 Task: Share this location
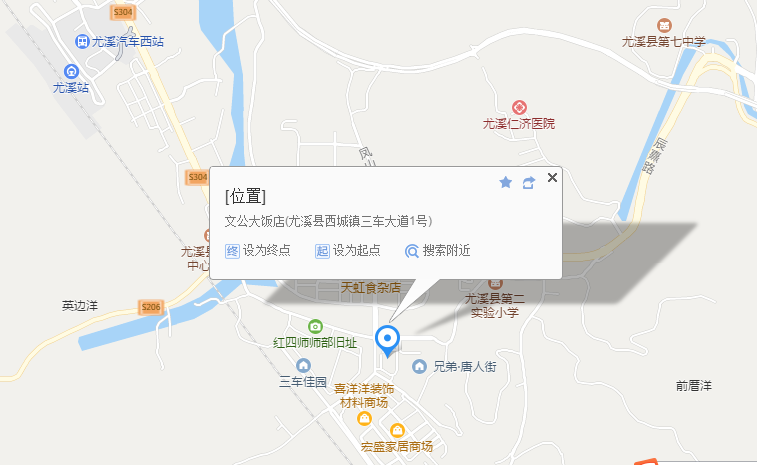(529, 182)
